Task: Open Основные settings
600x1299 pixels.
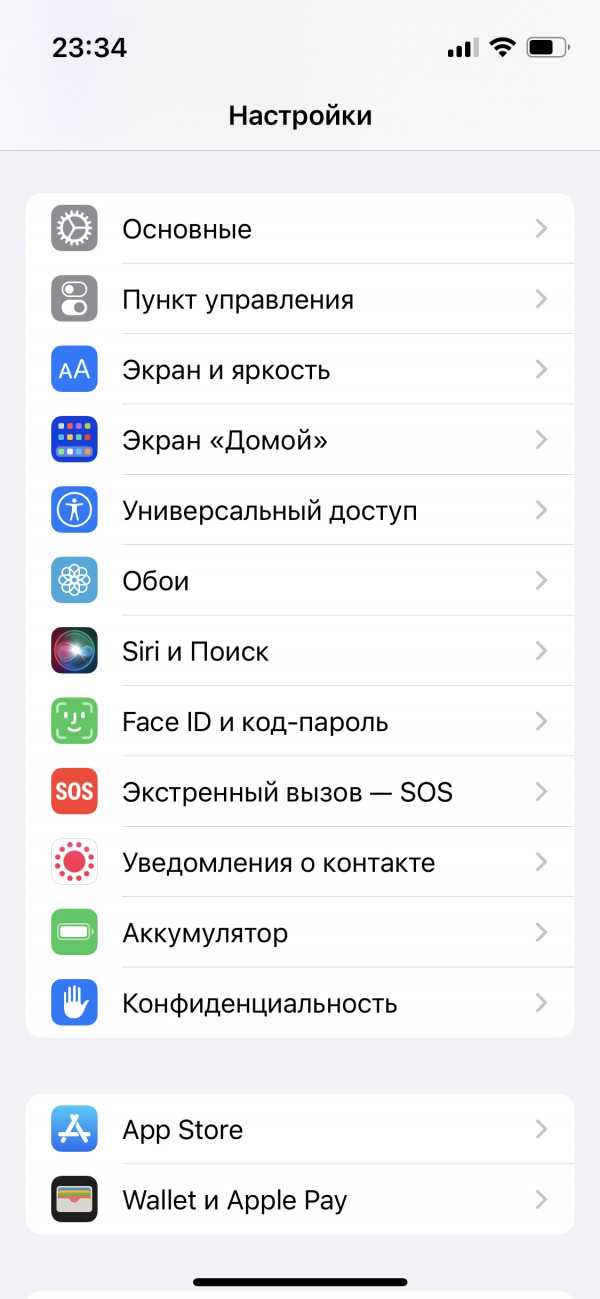Action: tap(300, 229)
